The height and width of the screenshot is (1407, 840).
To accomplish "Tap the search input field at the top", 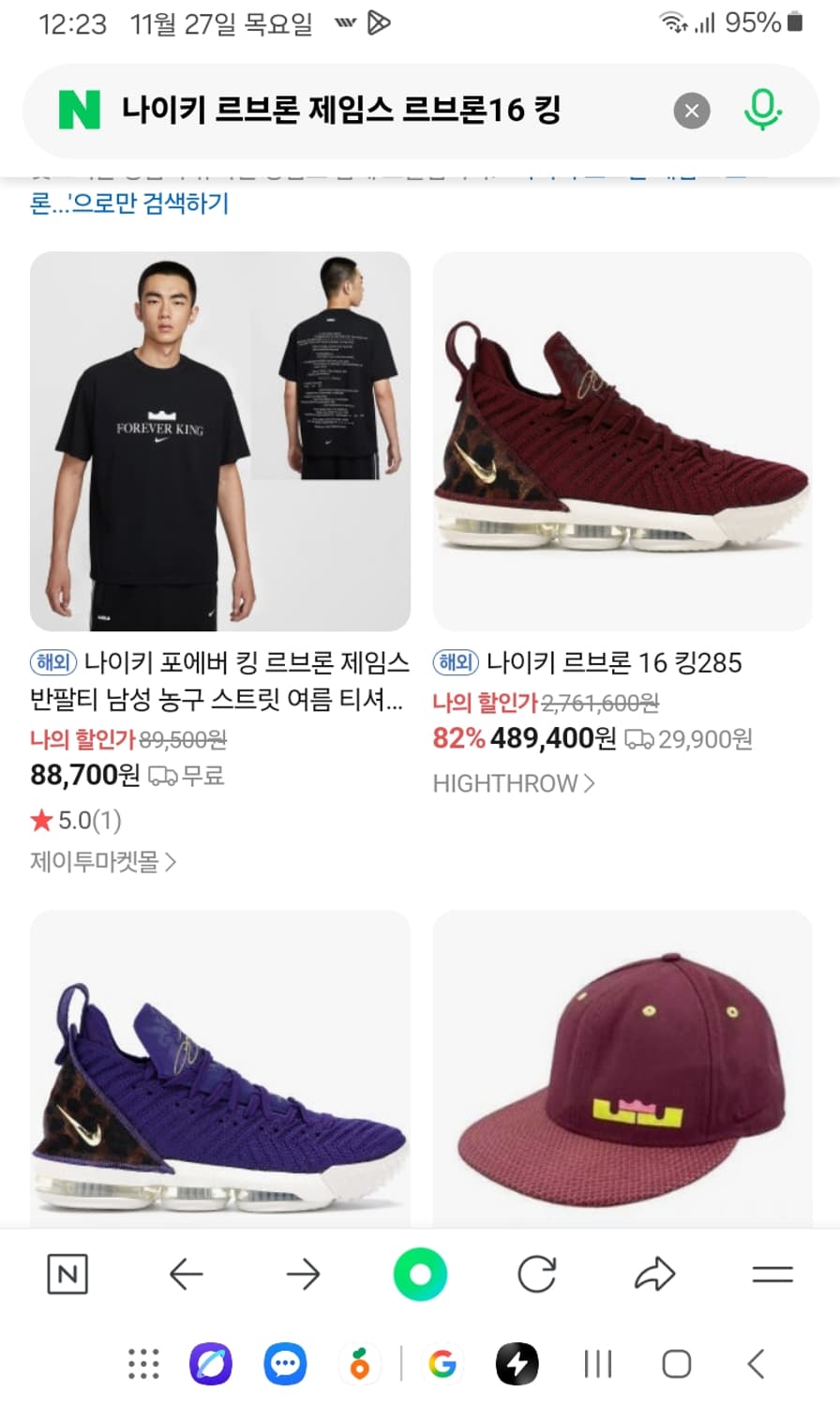I will tap(375, 110).
